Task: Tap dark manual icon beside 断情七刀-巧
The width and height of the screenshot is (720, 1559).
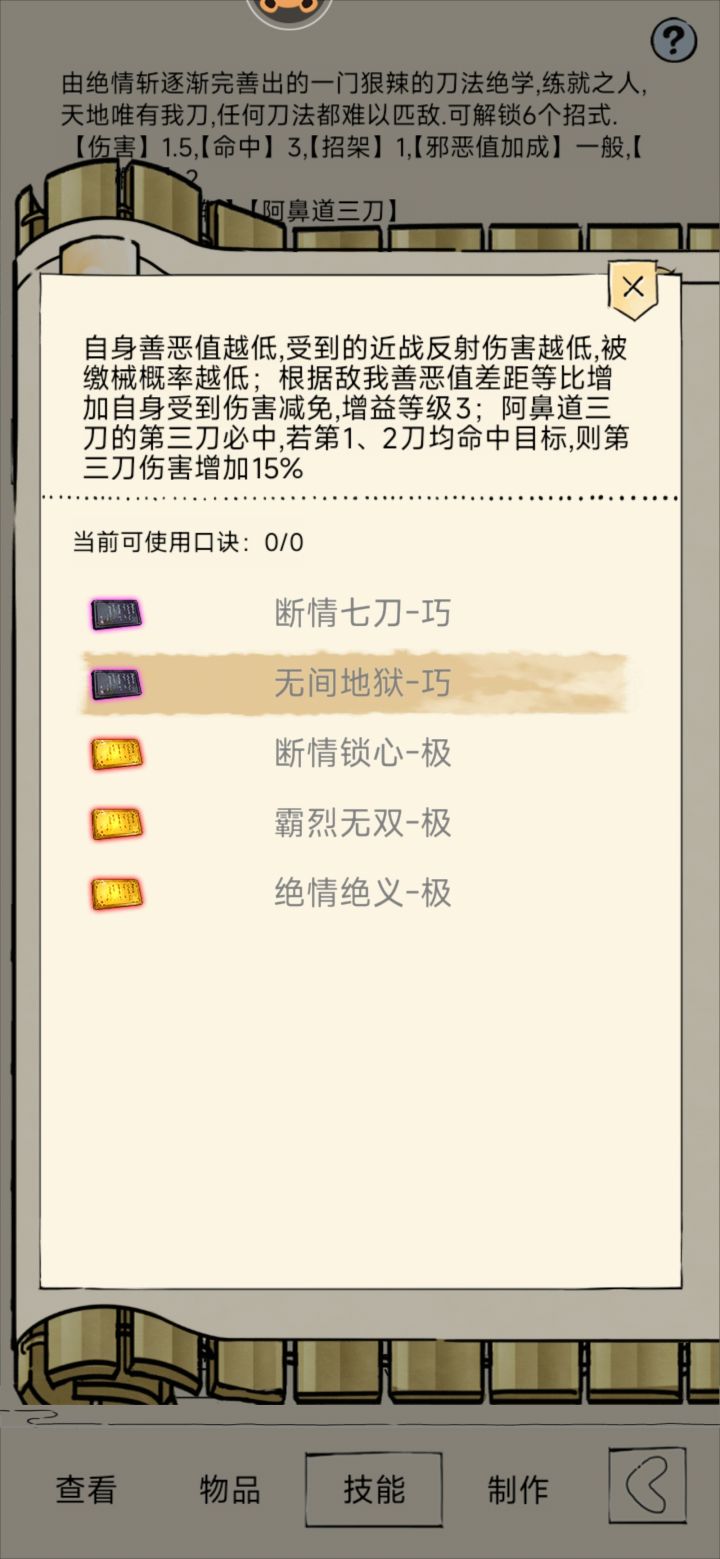Action: point(117,613)
